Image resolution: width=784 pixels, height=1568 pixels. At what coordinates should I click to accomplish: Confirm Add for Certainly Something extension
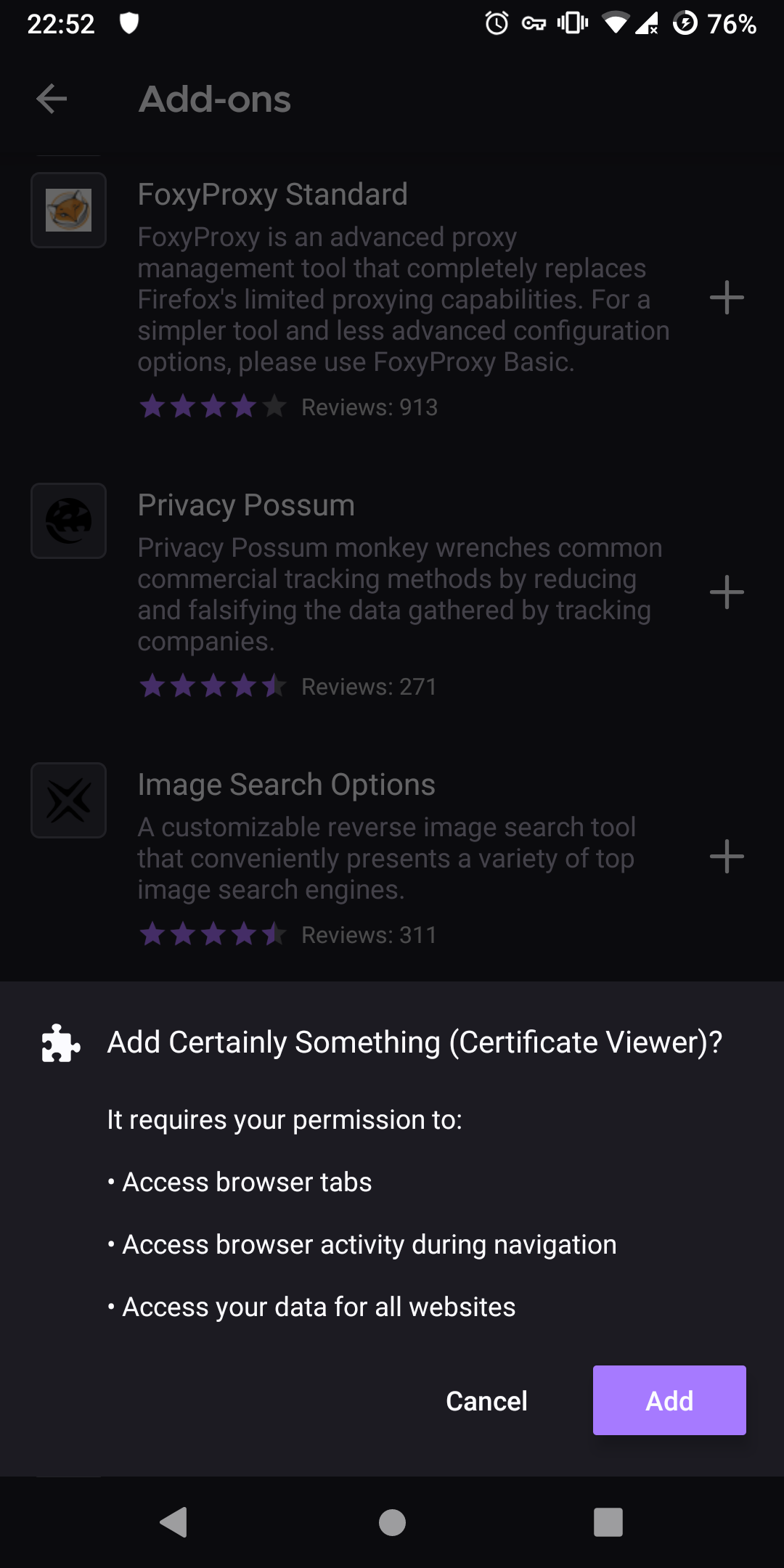(669, 1400)
